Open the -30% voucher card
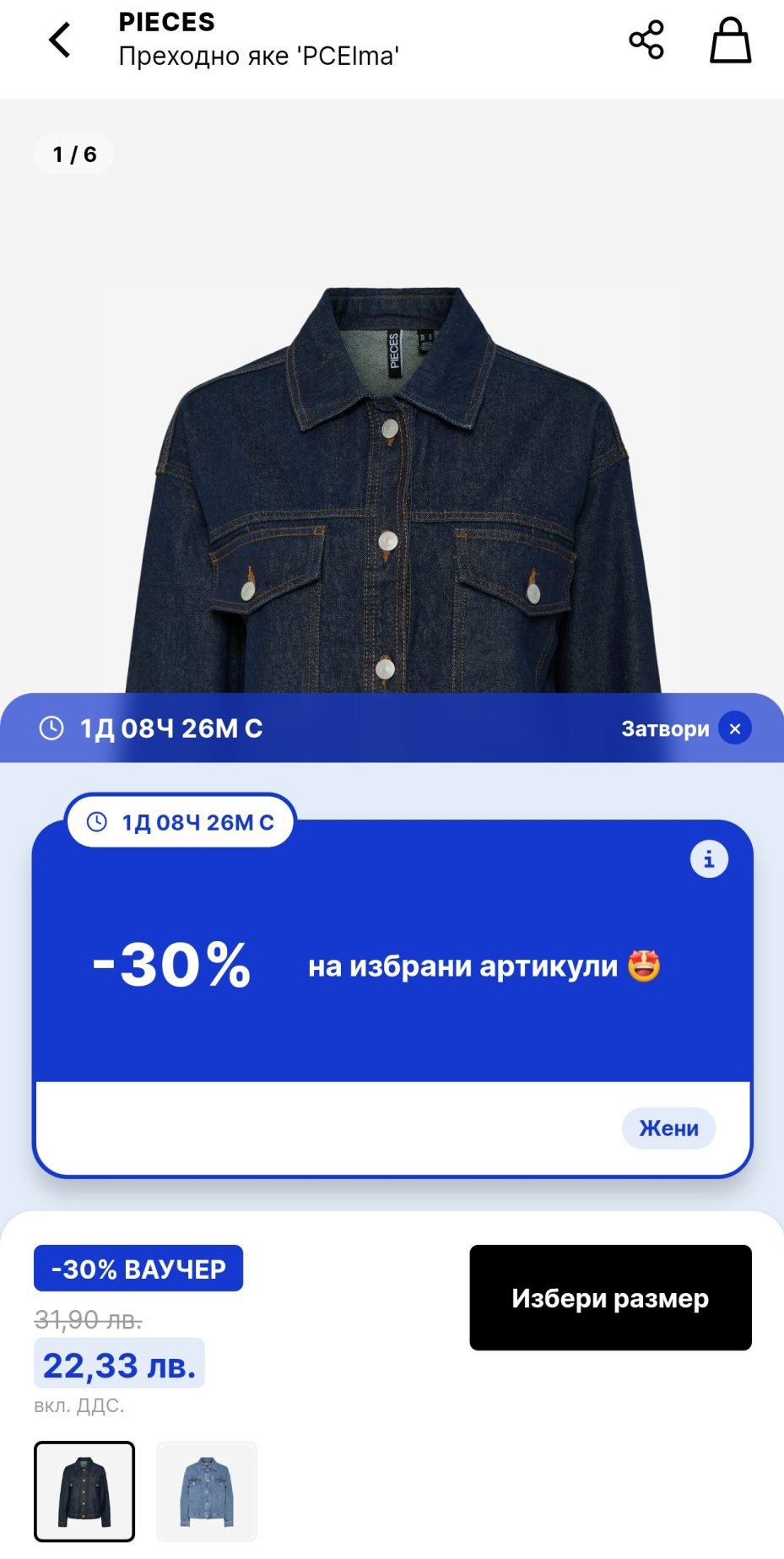The width and height of the screenshot is (784, 1559). pos(392,966)
